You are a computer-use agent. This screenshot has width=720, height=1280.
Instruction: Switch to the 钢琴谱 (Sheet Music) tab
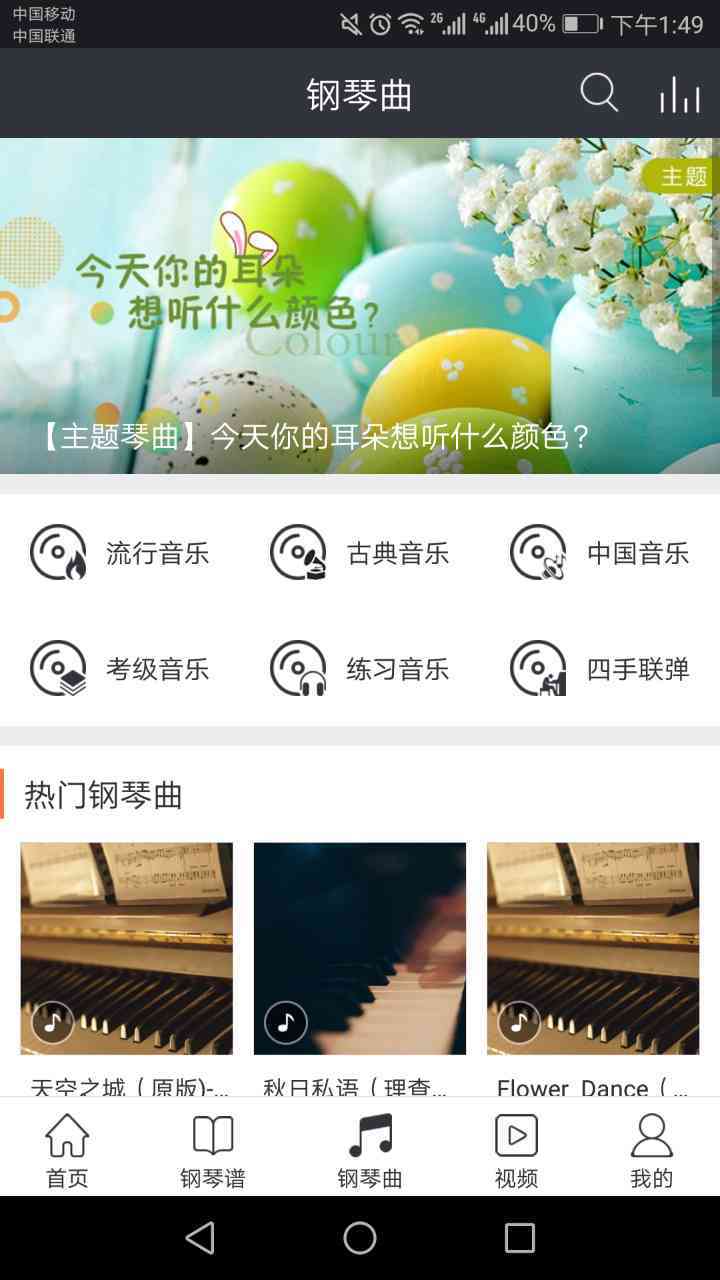pos(211,1148)
